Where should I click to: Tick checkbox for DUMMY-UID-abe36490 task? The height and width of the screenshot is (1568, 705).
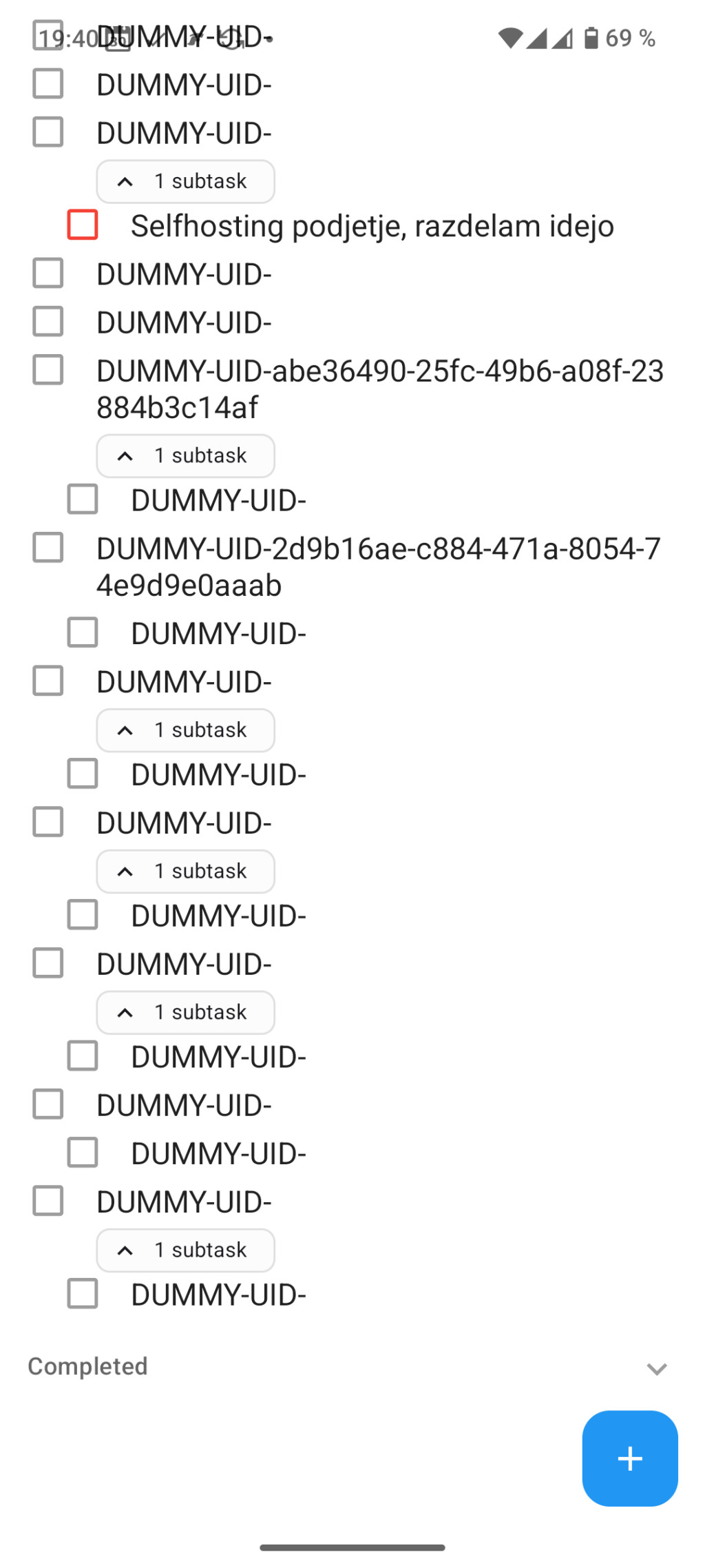48,370
